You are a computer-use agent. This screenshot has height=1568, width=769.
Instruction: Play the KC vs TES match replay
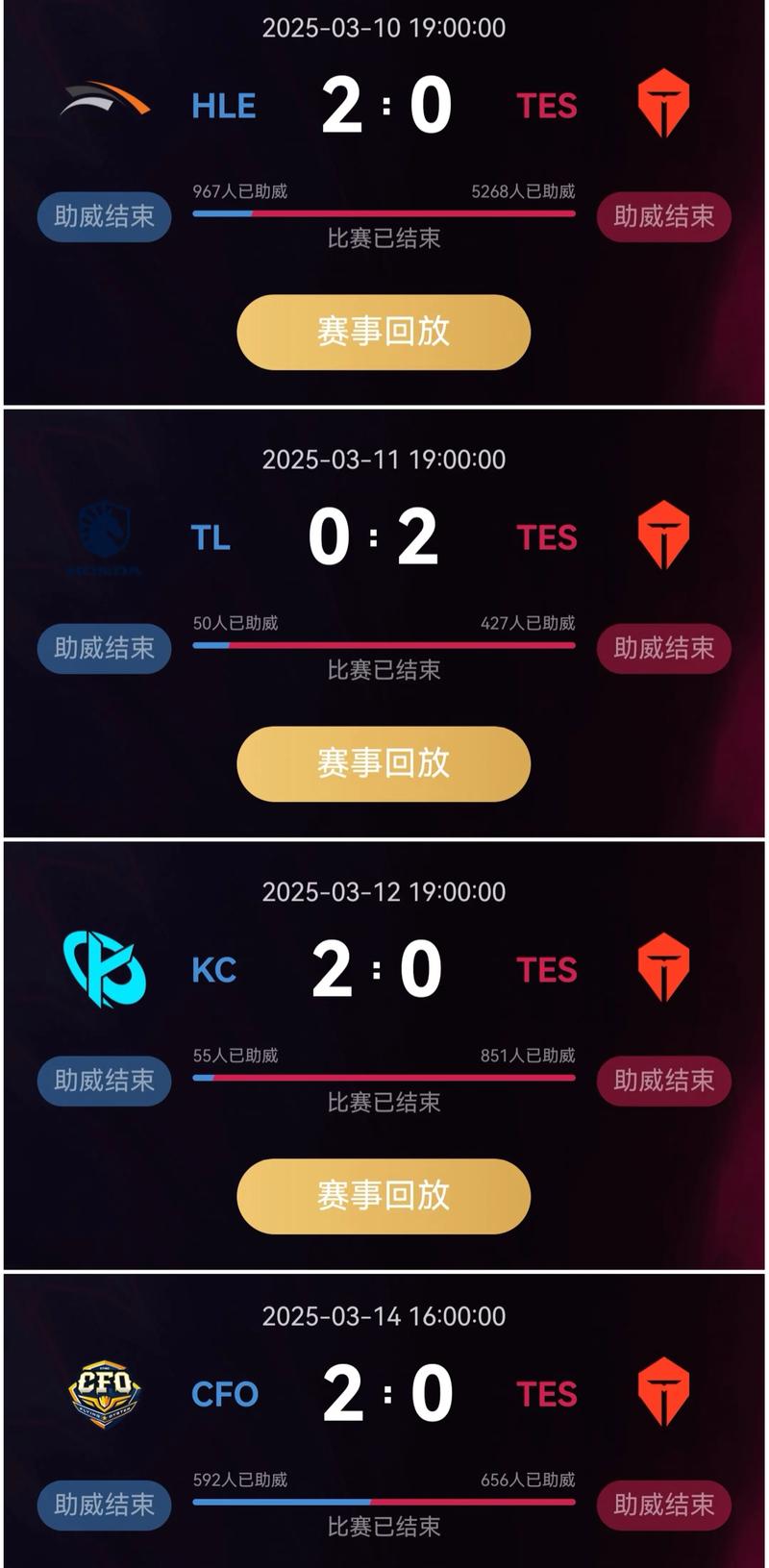pos(384,1196)
